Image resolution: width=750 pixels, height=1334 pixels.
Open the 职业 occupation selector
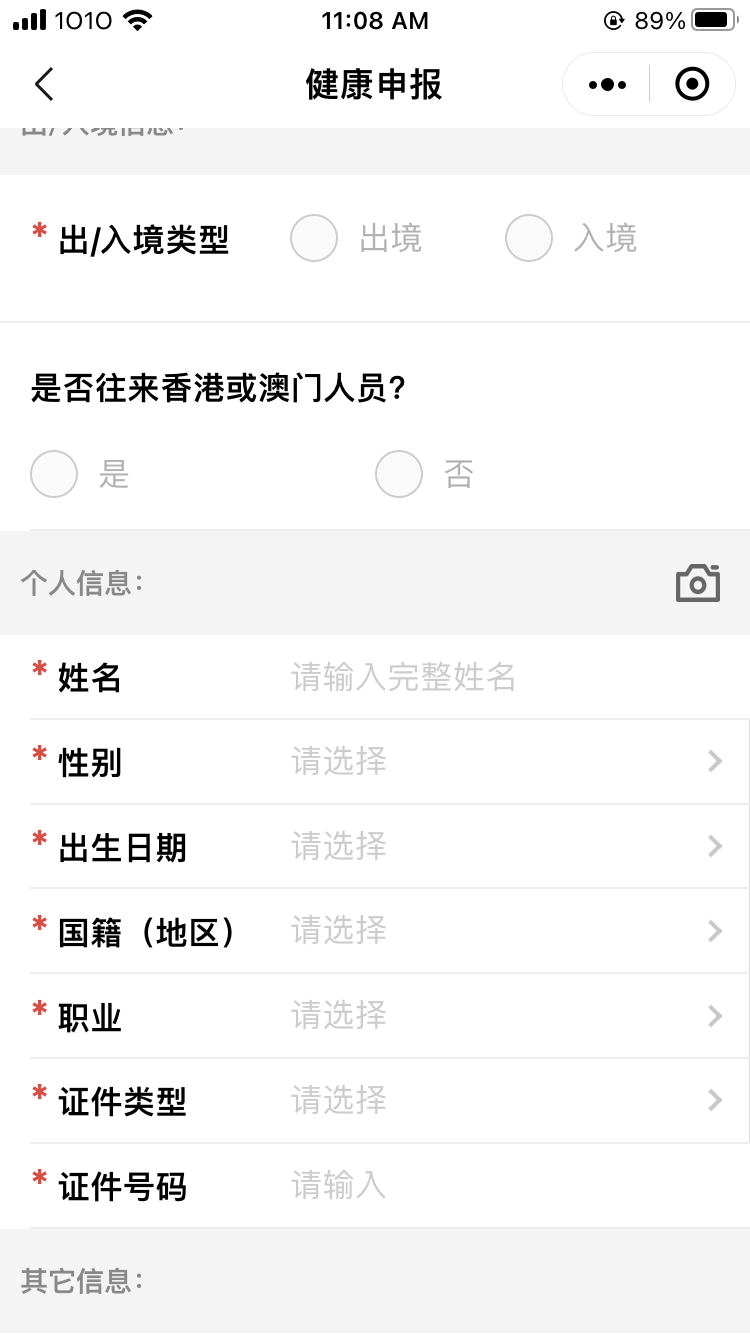coord(500,1017)
